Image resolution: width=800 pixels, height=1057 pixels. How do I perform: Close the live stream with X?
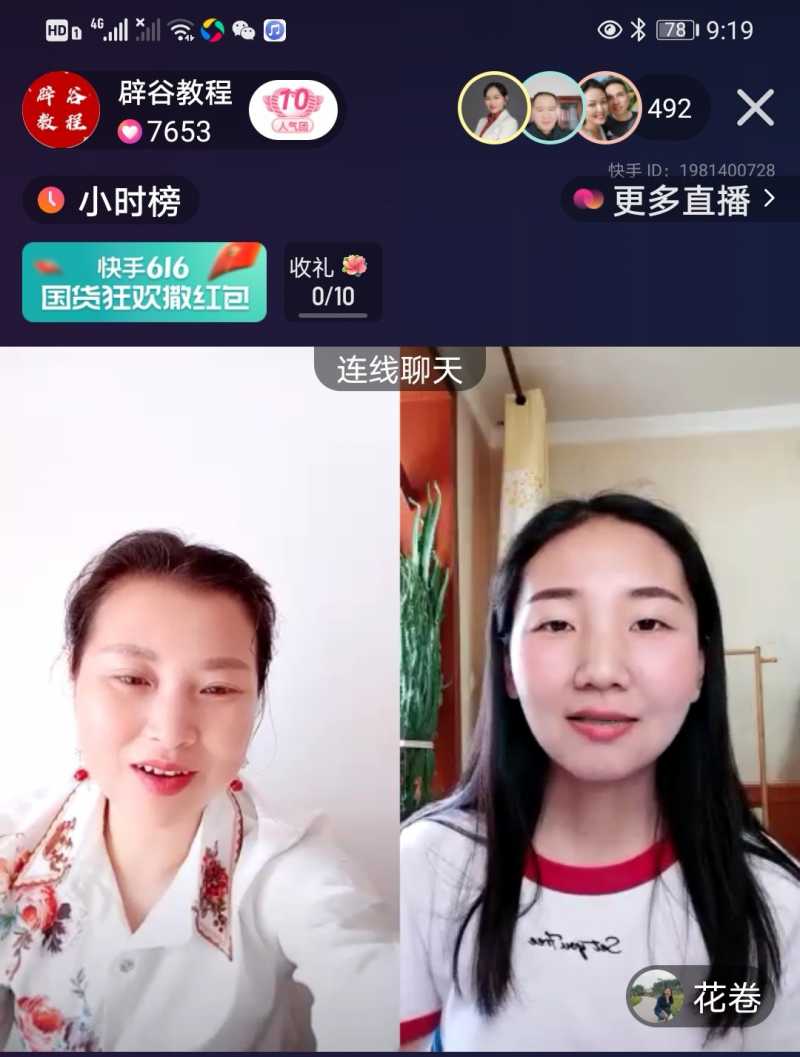tap(755, 108)
